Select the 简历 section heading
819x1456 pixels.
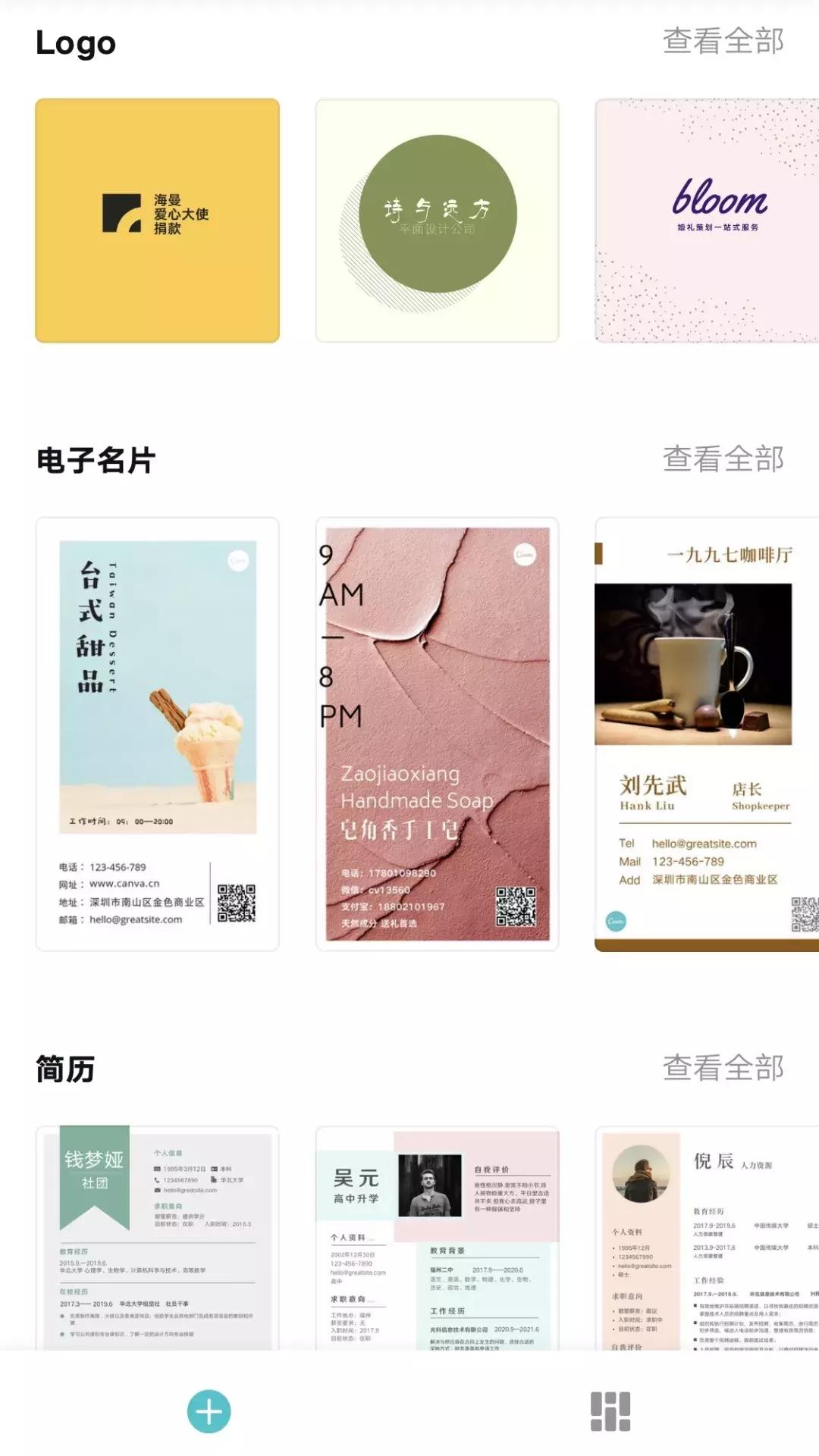click(x=64, y=1071)
